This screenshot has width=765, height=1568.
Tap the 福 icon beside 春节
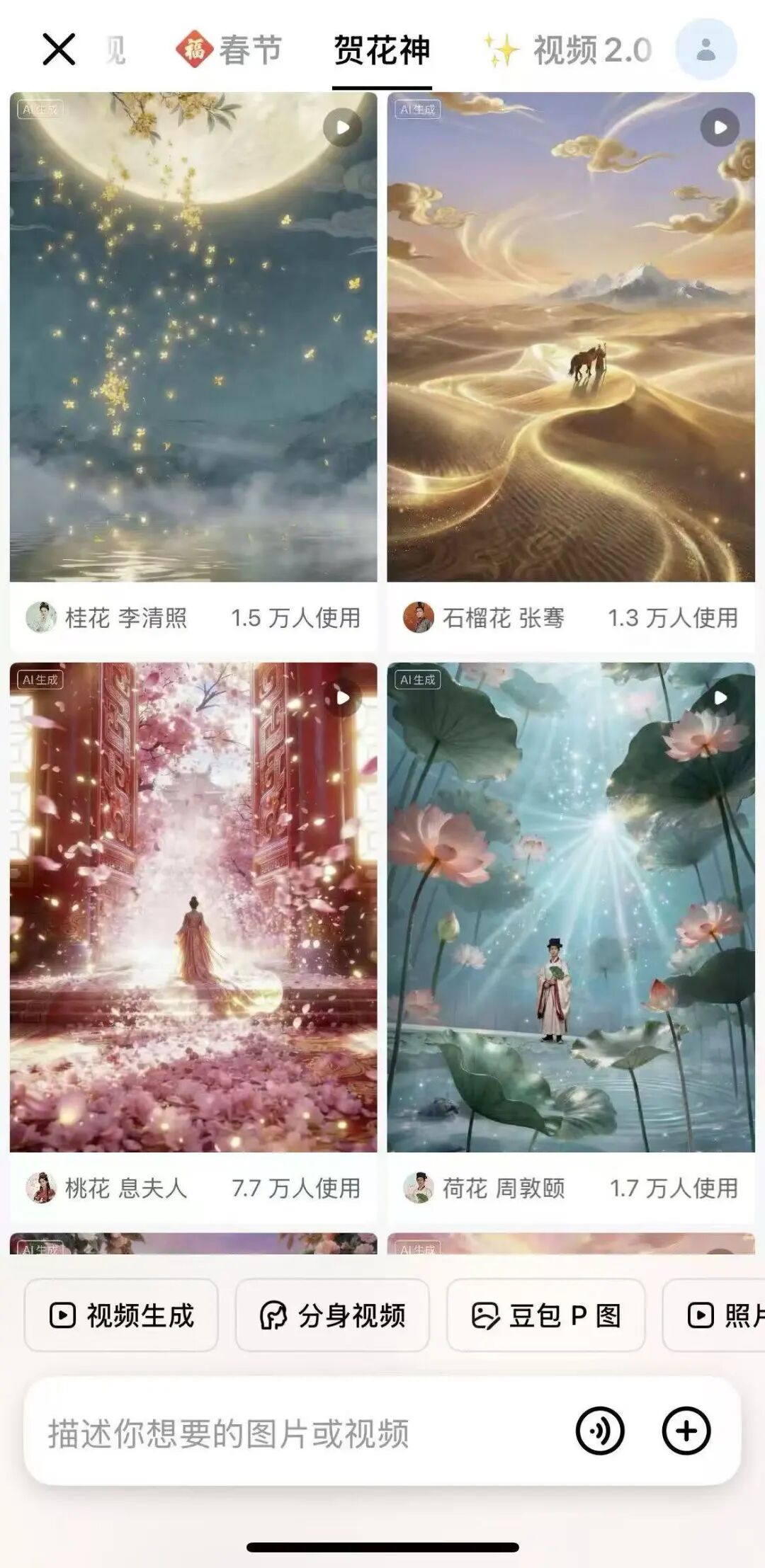click(192, 50)
